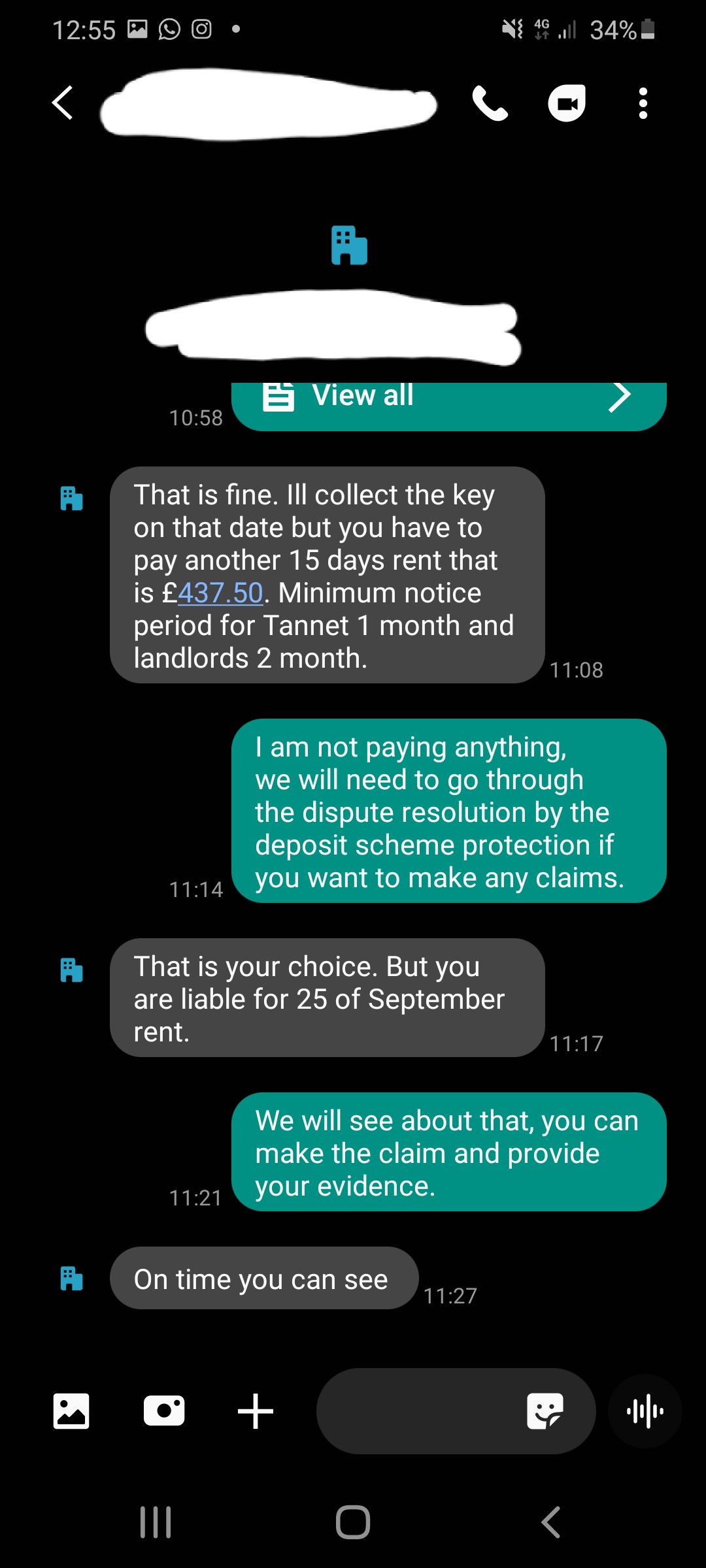Open the sticker picker

tap(545, 1411)
